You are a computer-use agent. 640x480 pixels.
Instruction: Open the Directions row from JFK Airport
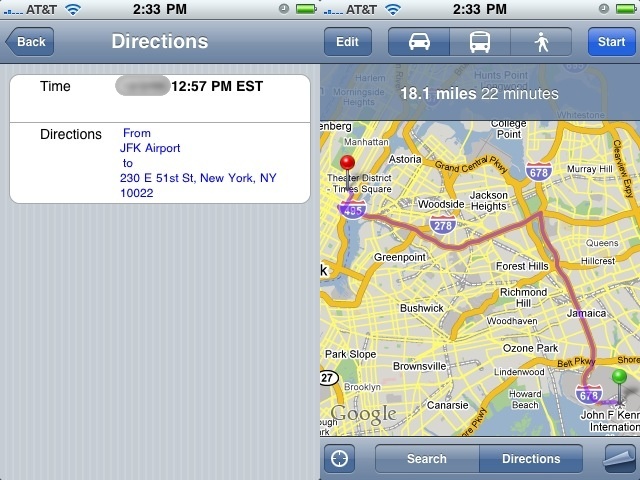[x=160, y=163]
